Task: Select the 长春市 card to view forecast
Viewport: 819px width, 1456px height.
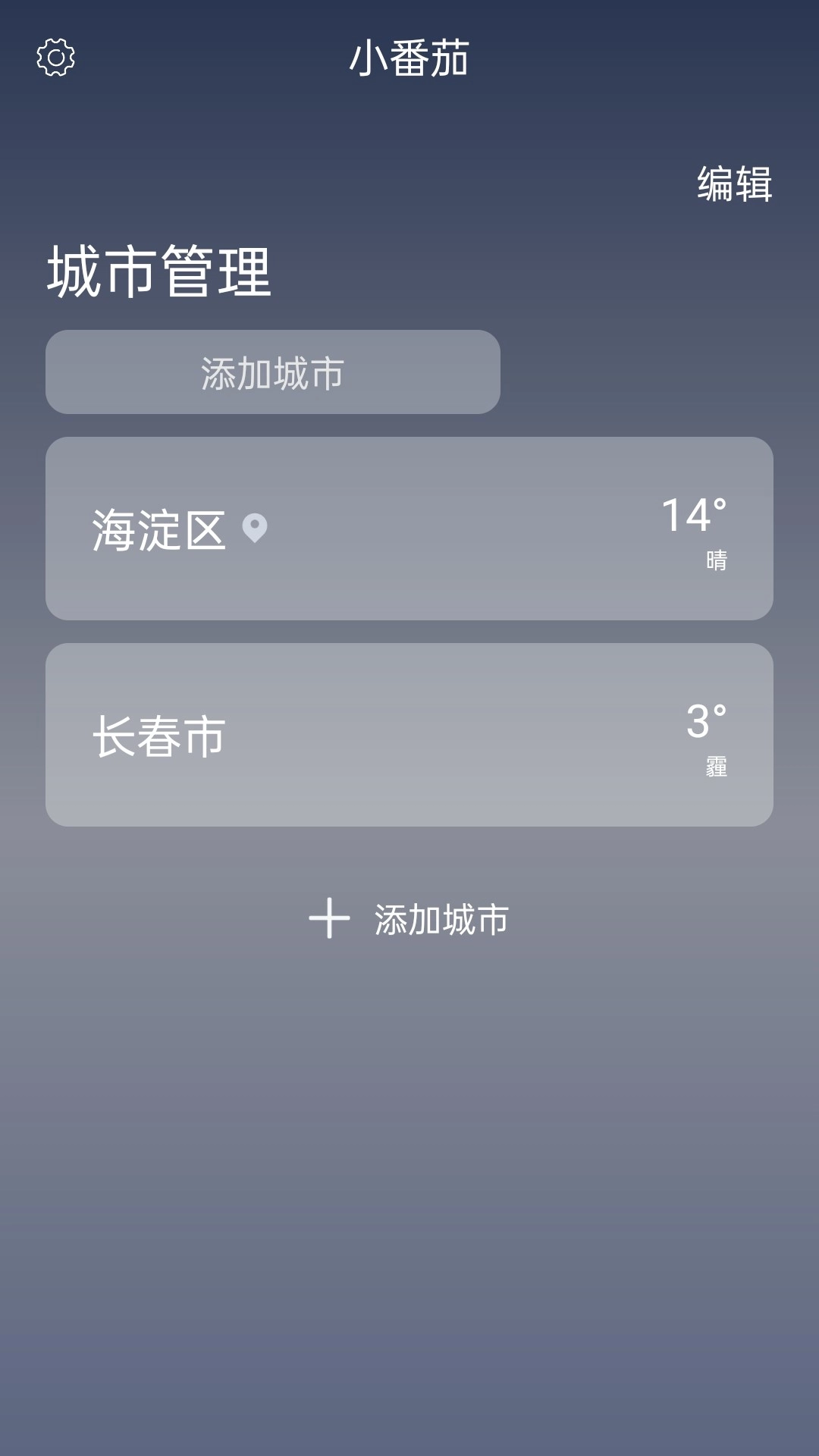Action: click(409, 732)
